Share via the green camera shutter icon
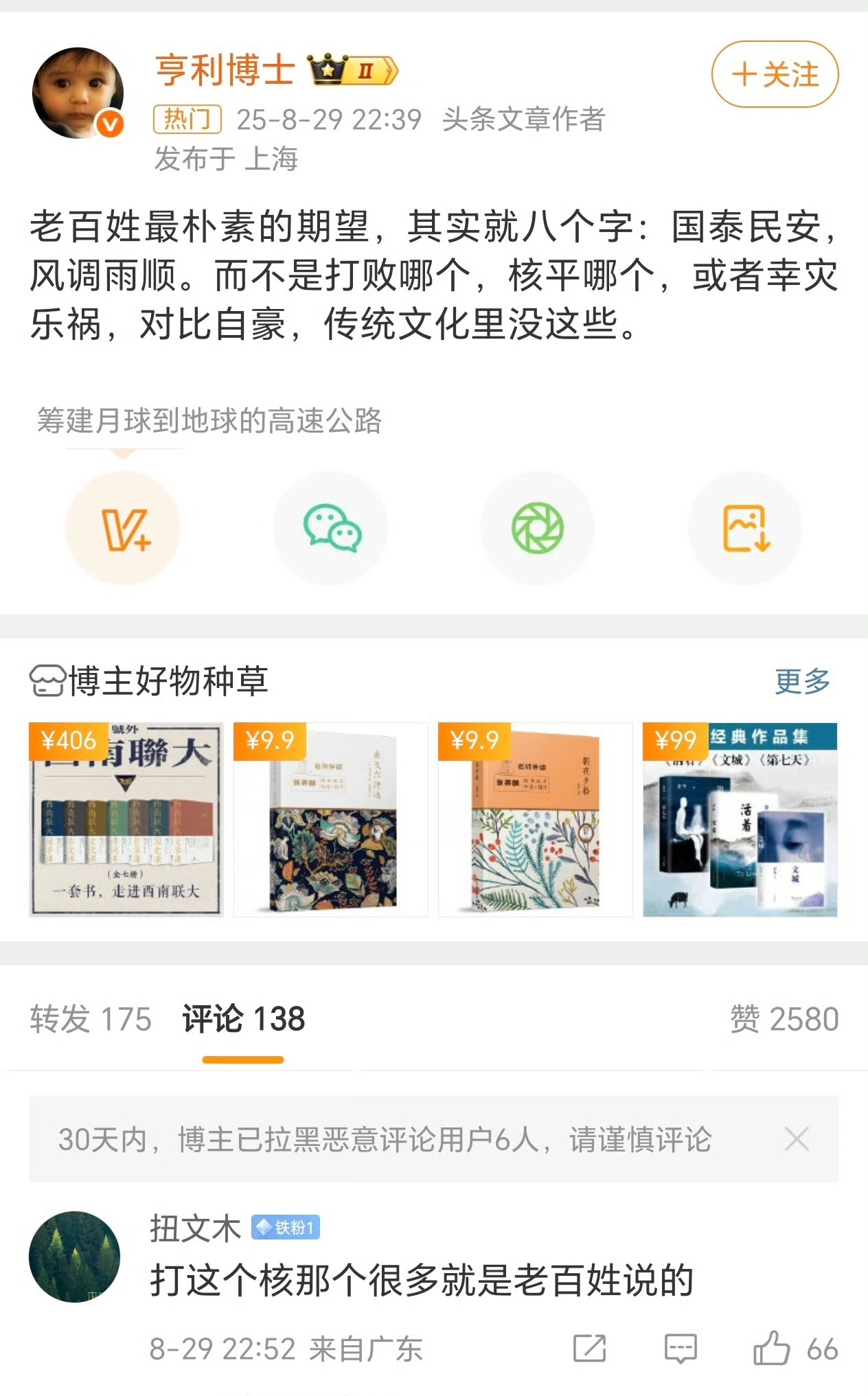Screen dimensions: 868x1396 [x=538, y=528]
